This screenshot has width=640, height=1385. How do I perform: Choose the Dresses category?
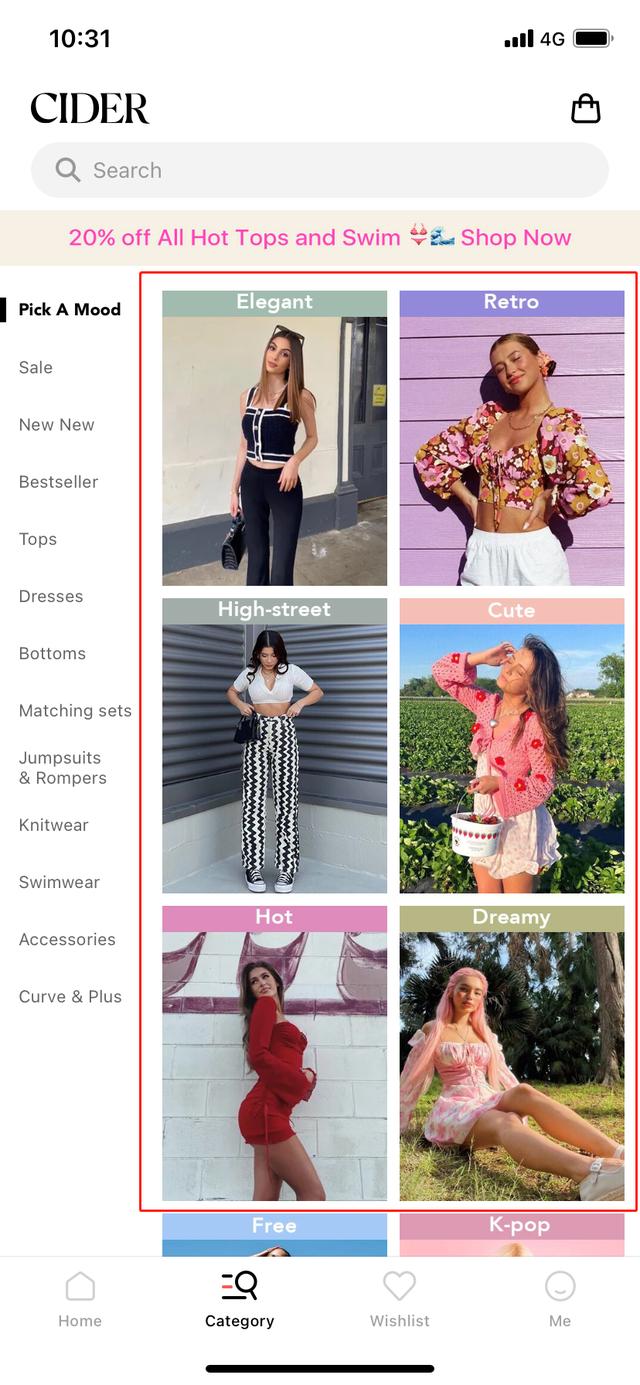51,596
